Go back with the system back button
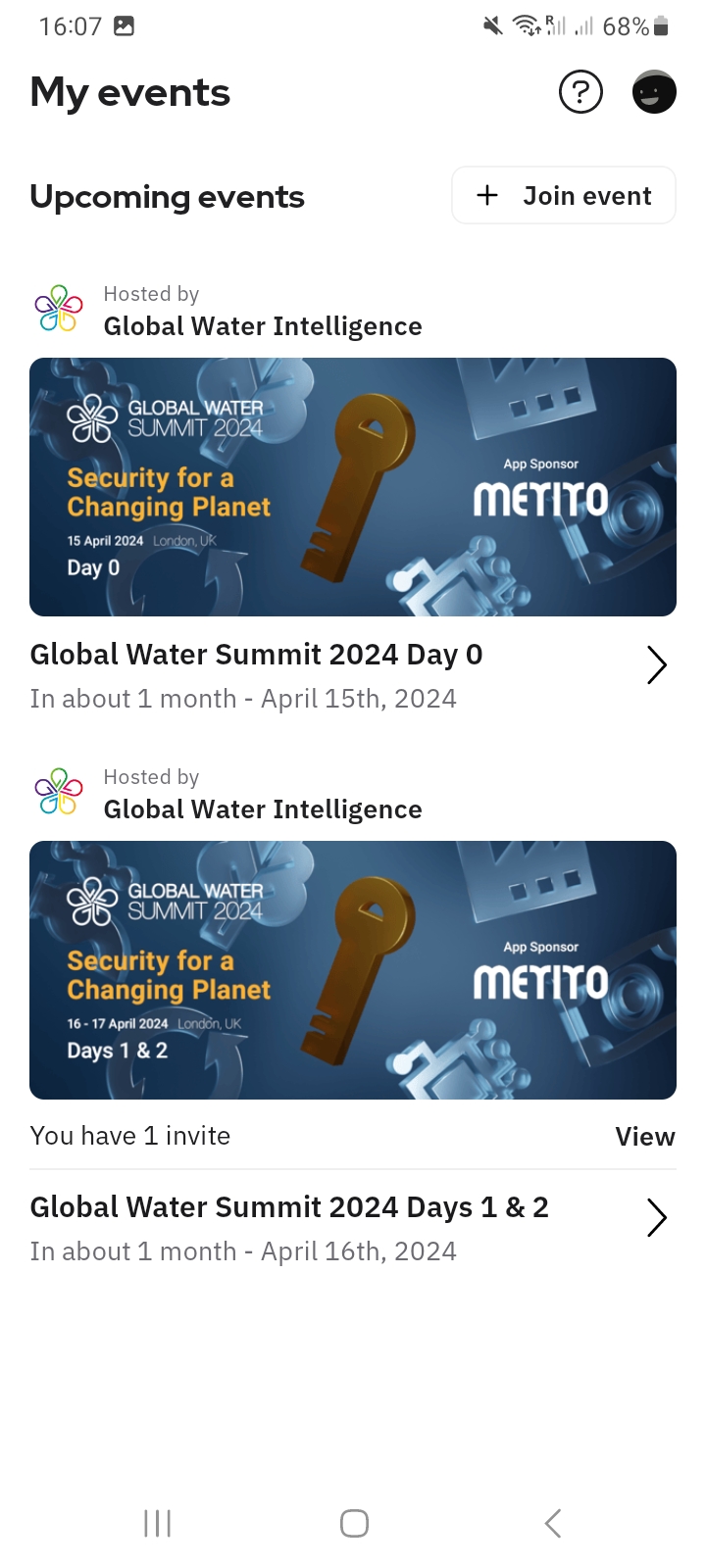The width and height of the screenshot is (706, 1568). (x=553, y=1523)
